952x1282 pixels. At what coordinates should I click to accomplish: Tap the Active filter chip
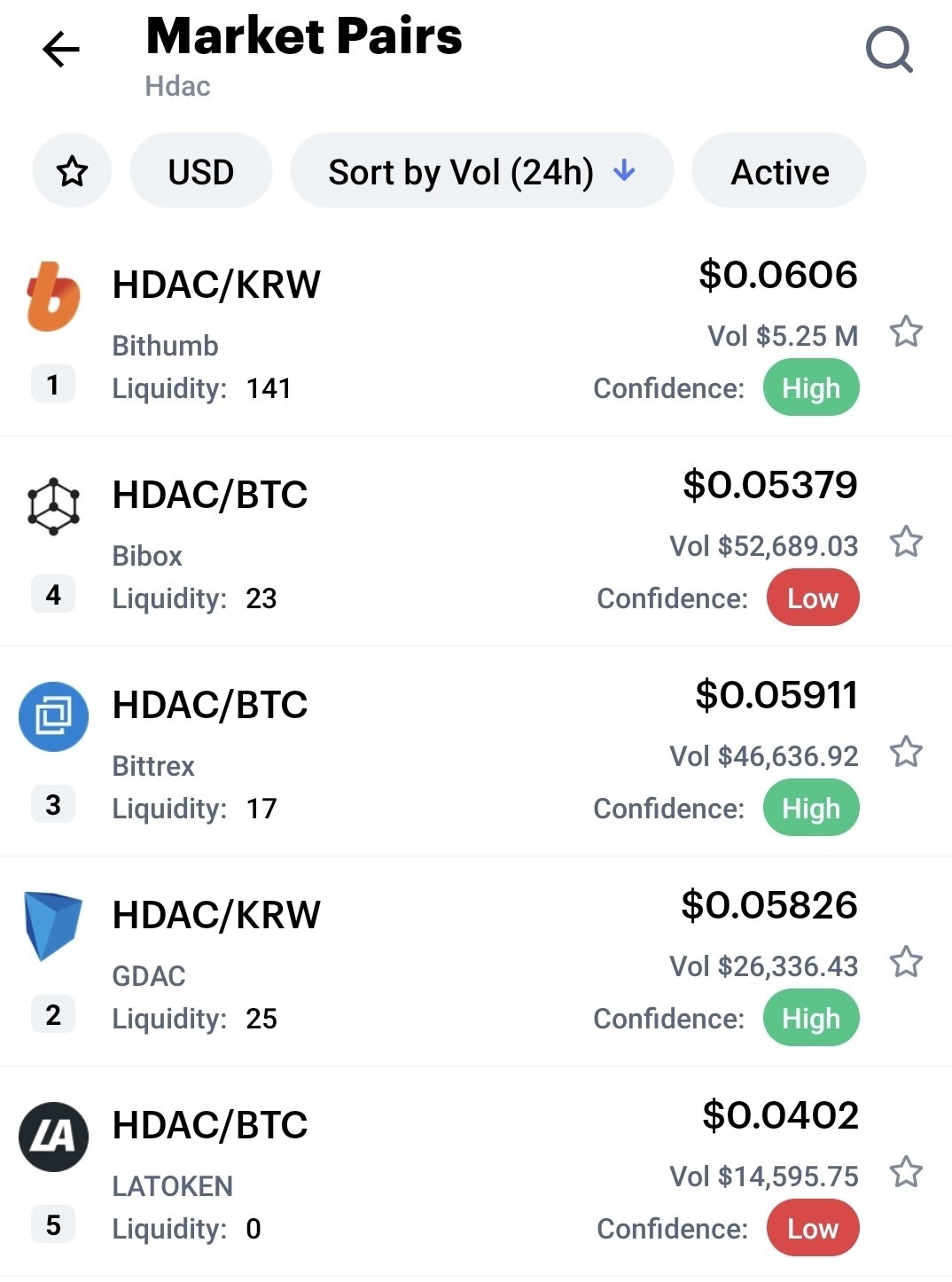coord(779,171)
